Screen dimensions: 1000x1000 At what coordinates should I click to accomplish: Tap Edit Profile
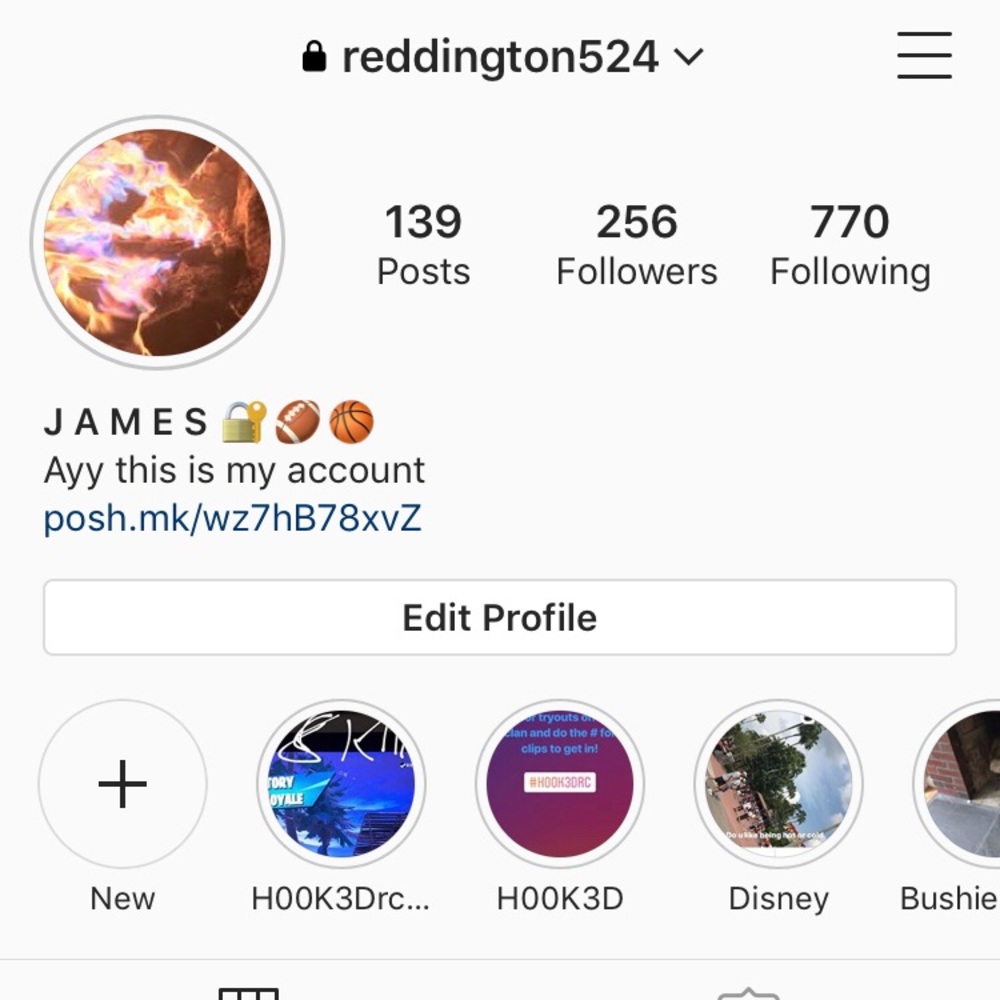click(500, 617)
